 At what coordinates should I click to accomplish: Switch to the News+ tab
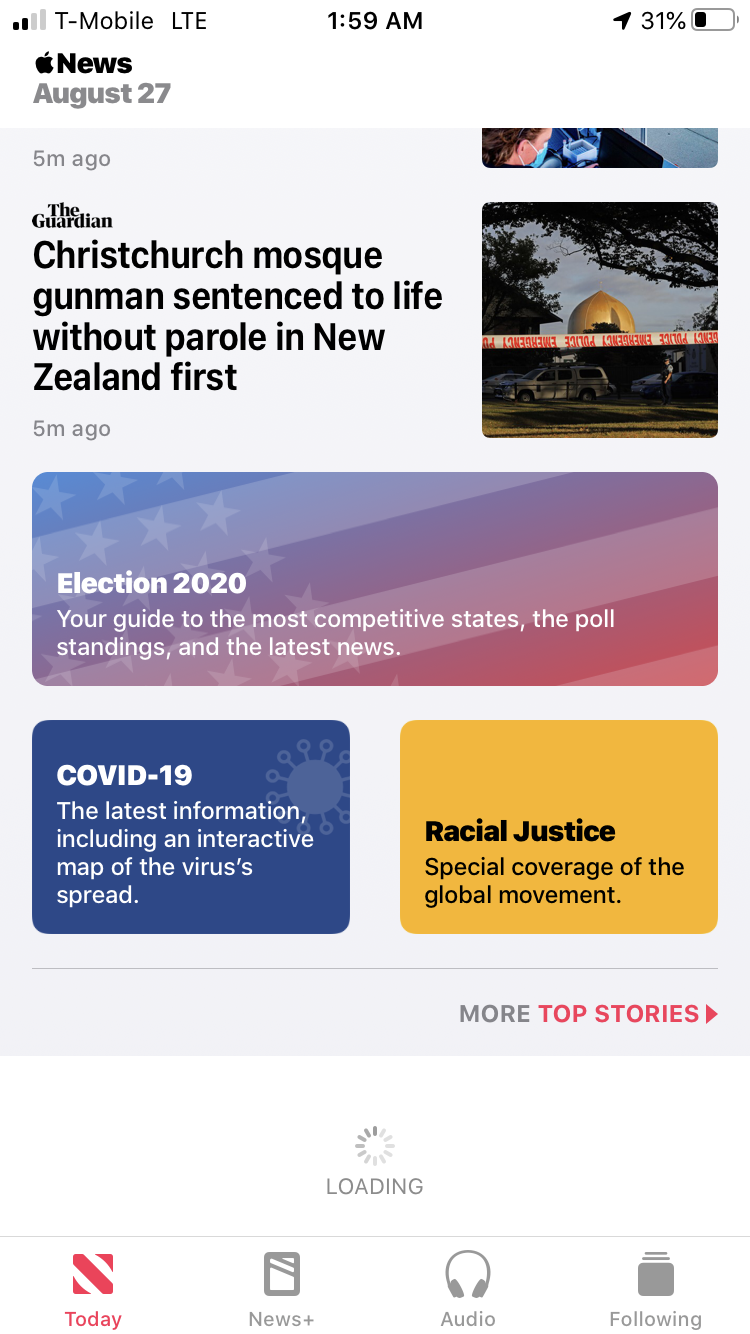point(281,1290)
